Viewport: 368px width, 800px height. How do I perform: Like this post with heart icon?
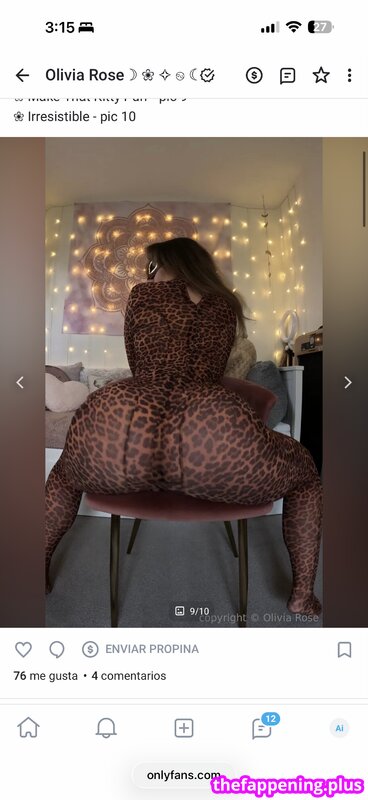23,649
